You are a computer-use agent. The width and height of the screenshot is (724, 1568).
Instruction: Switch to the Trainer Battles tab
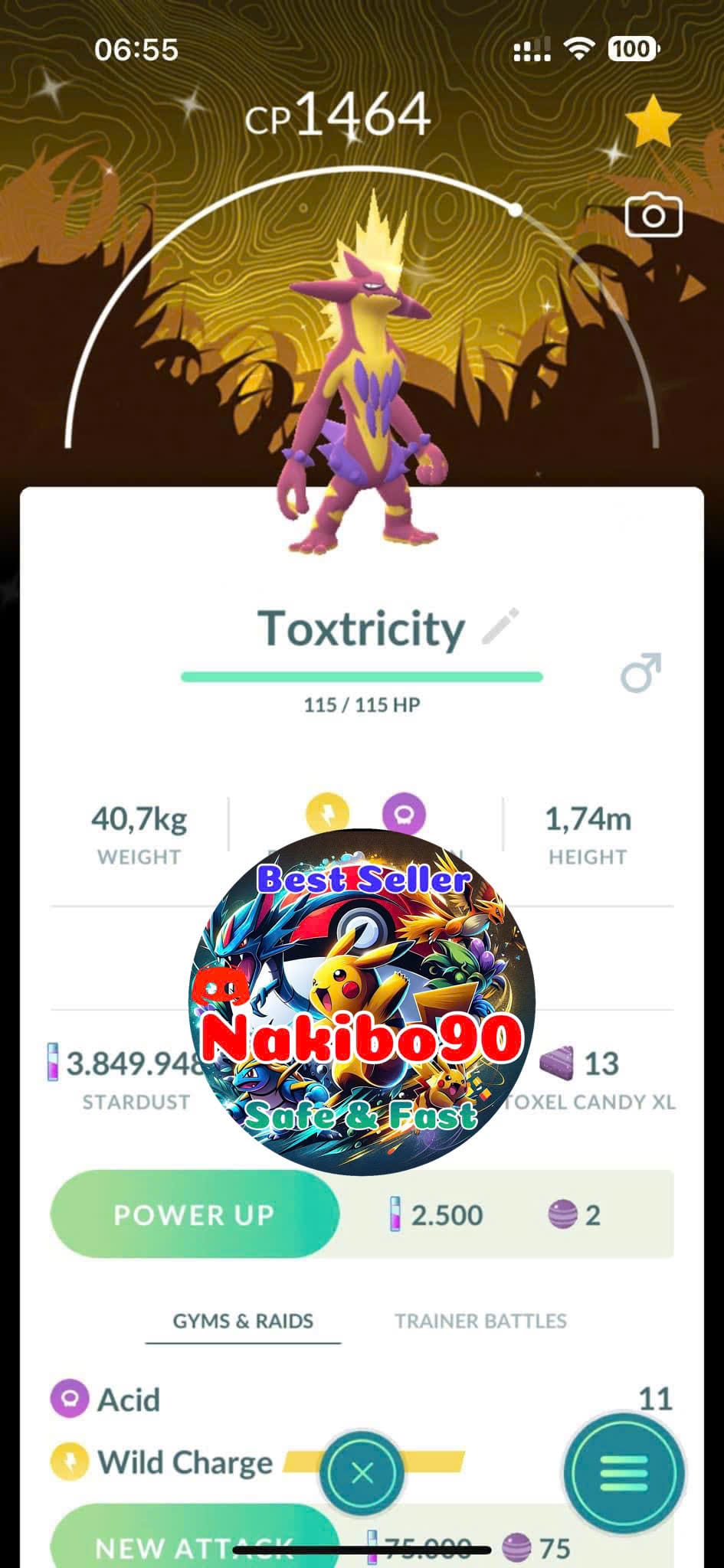tap(480, 1321)
